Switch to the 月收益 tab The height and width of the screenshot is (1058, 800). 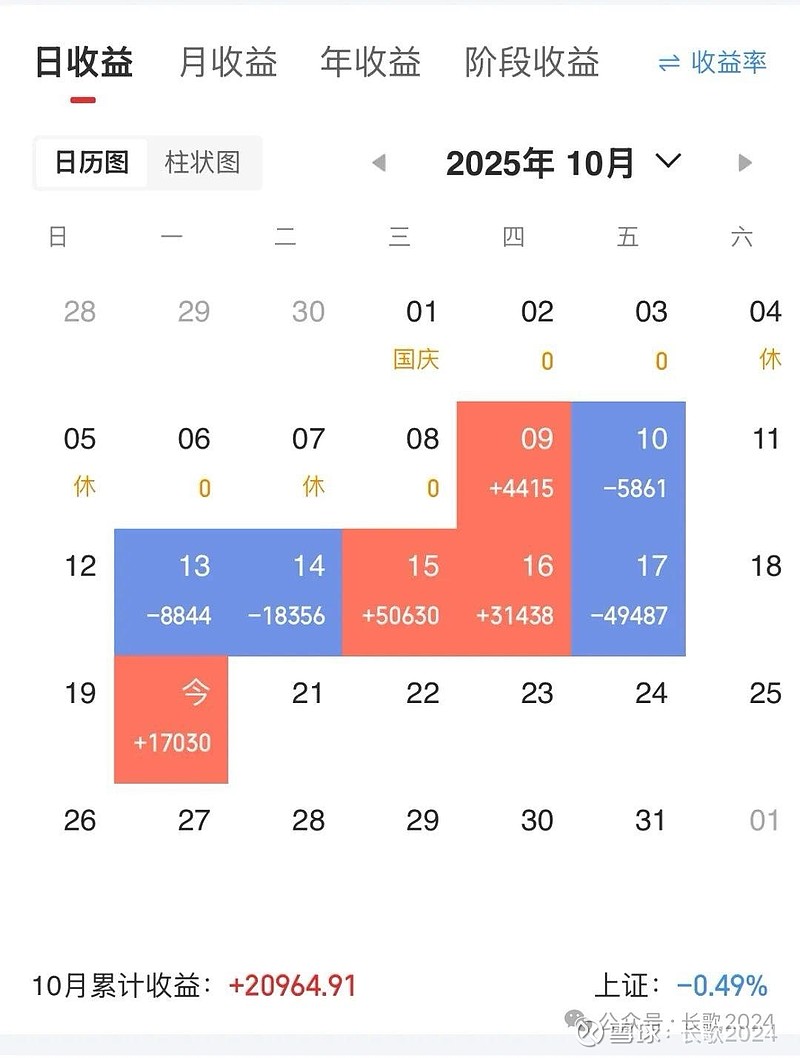tap(227, 62)
